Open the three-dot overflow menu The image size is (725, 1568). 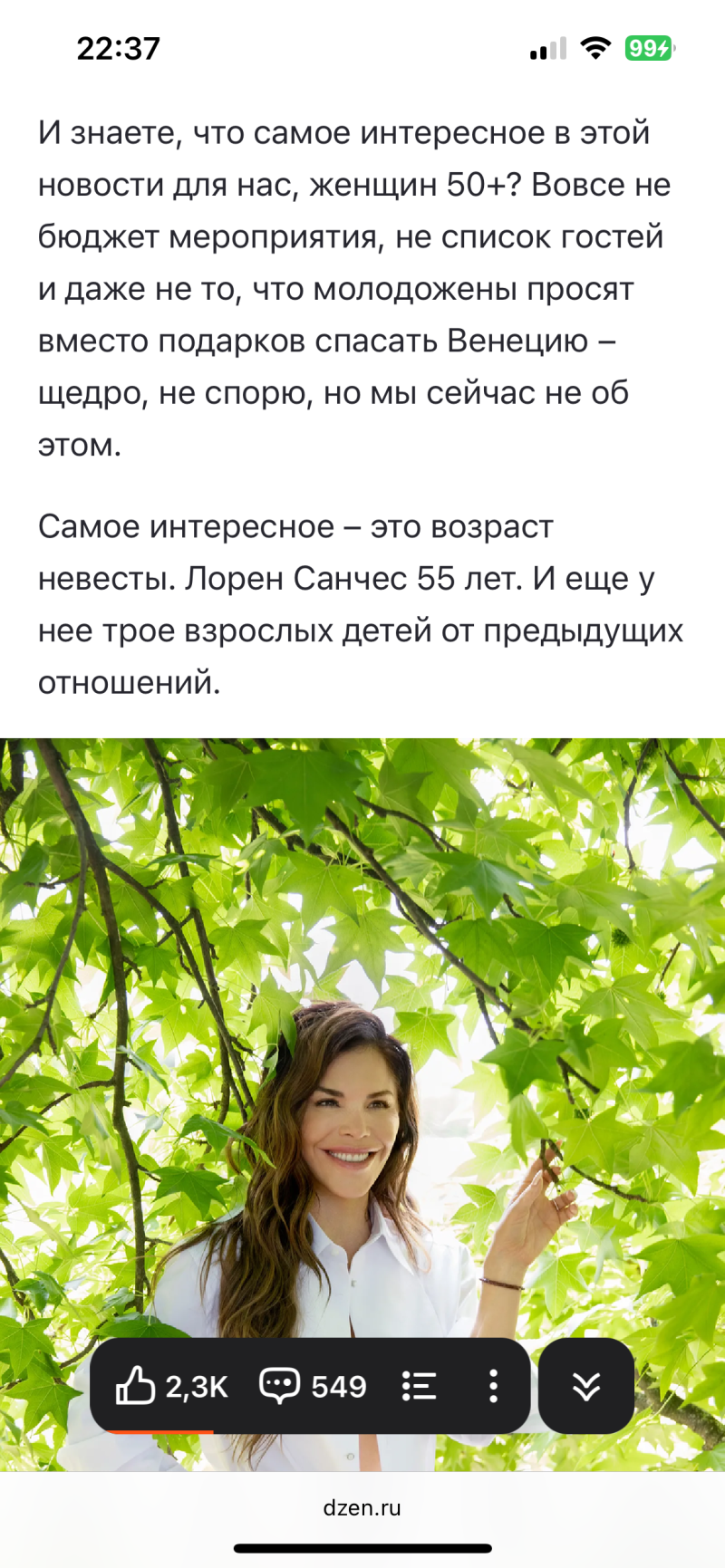[493, 1386]
